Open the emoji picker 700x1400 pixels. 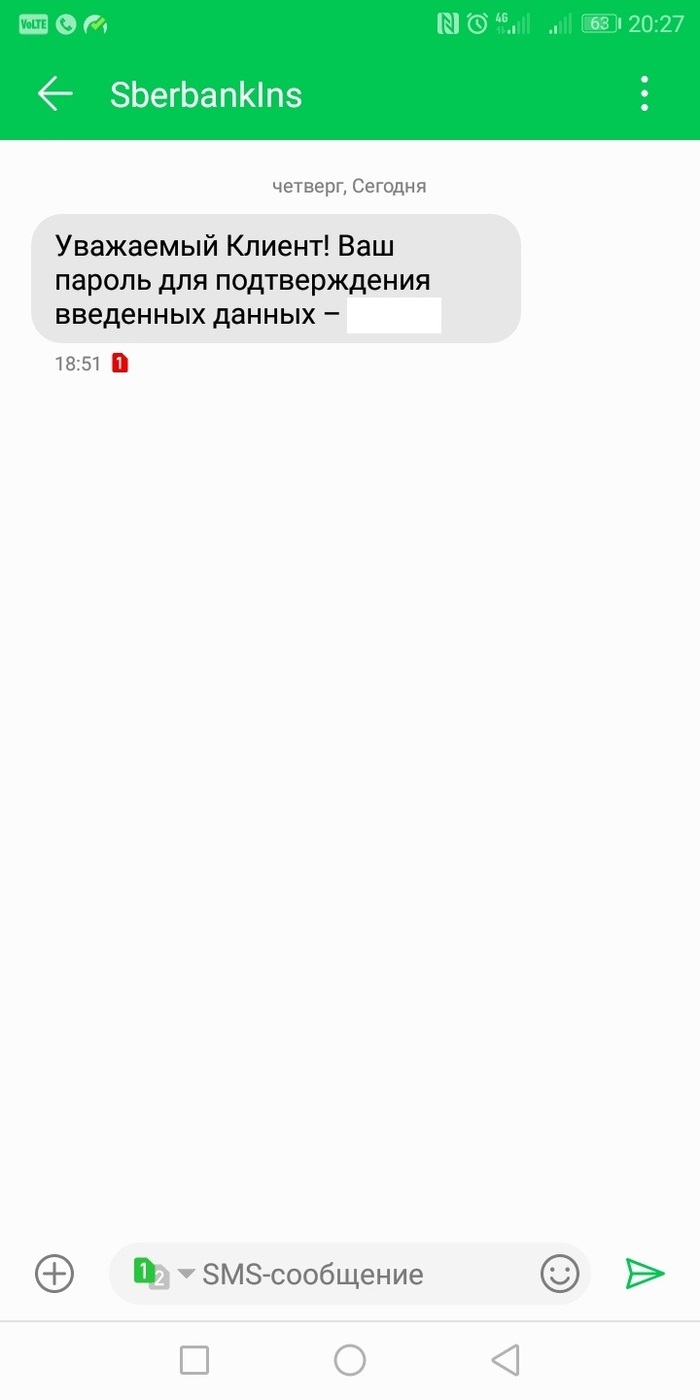pyautogui.click(x=560, y=1274)
